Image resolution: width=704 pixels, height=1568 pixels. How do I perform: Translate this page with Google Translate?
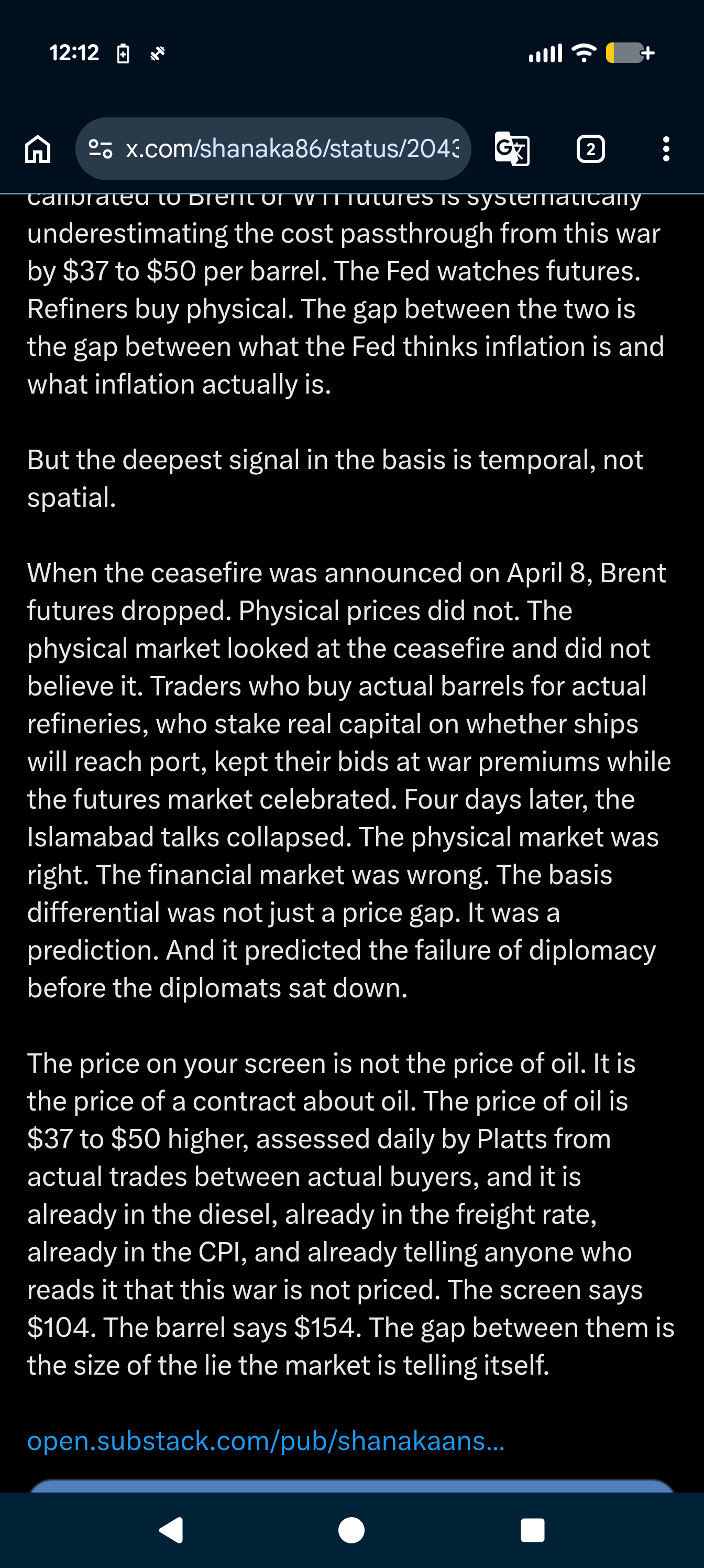click(512, 148)
